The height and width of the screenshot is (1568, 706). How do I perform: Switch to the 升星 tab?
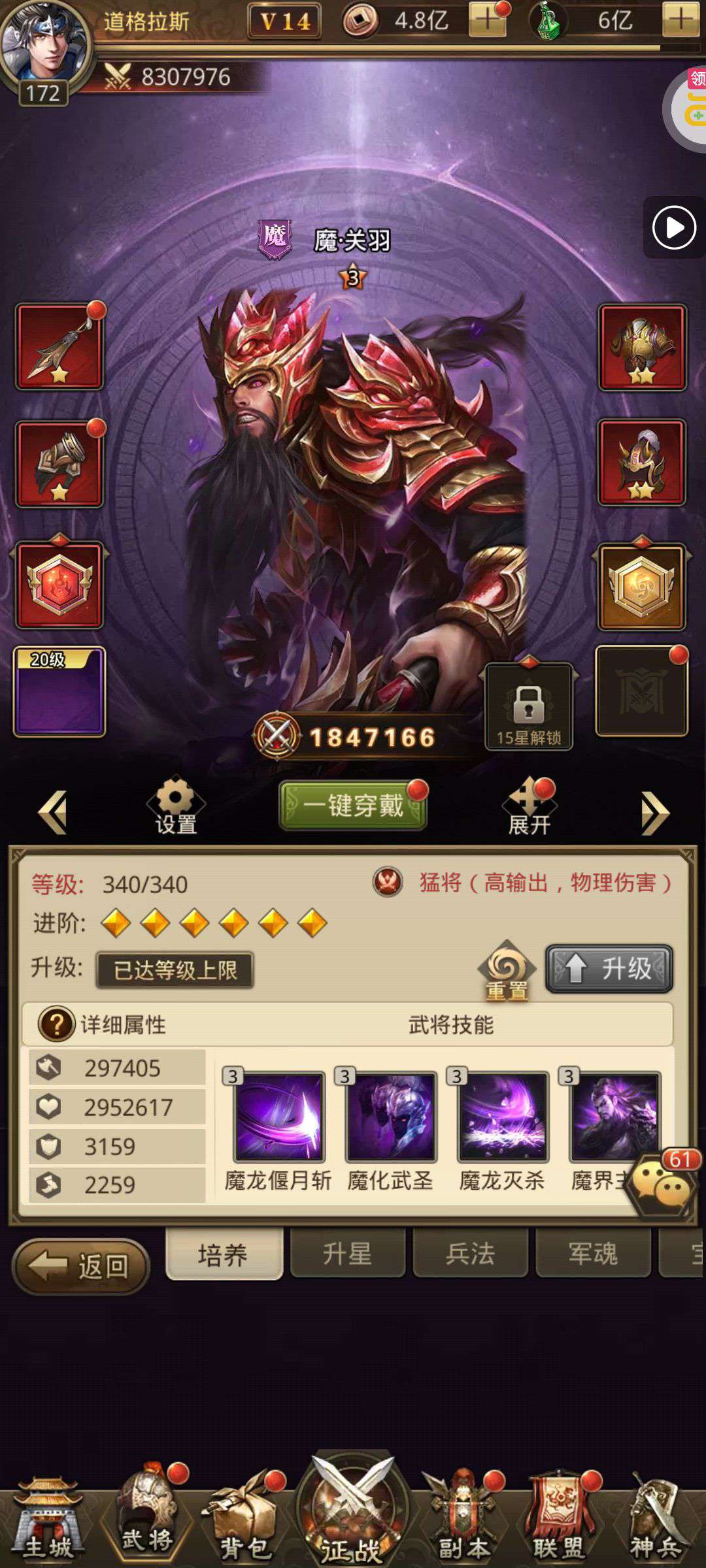(x=347, y=1253)
